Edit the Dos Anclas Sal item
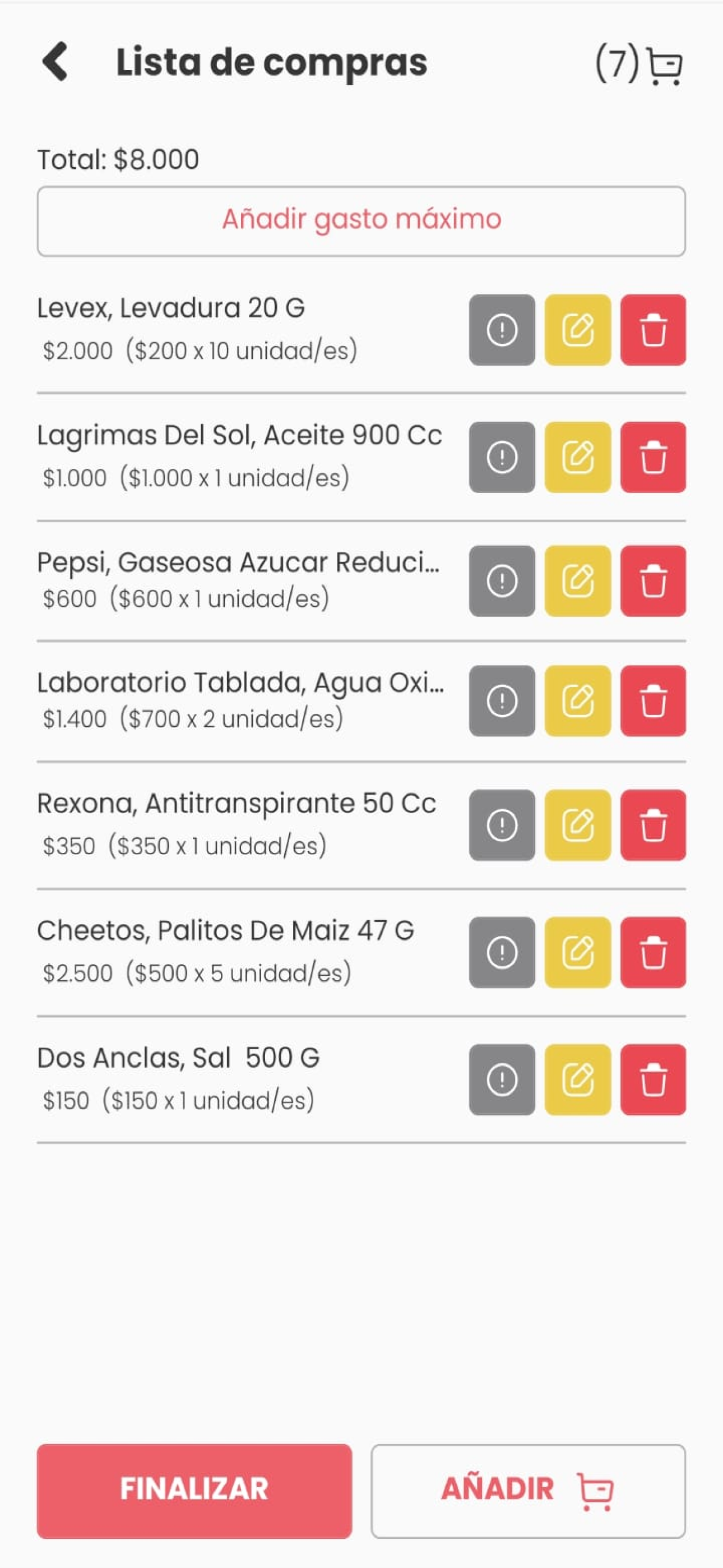 [x=577, y=1079]
